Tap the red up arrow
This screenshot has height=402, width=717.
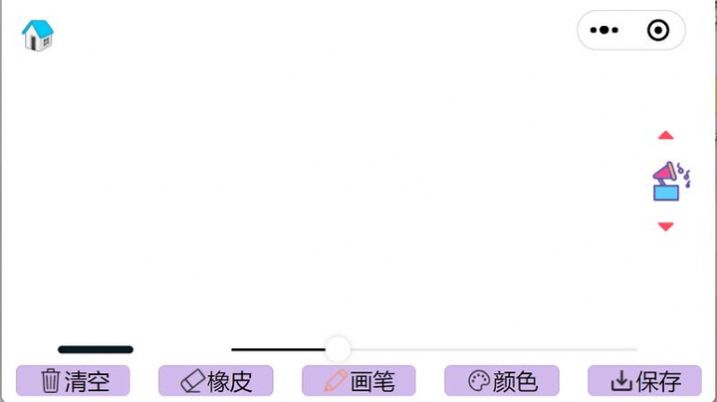(x=666, y=136)
